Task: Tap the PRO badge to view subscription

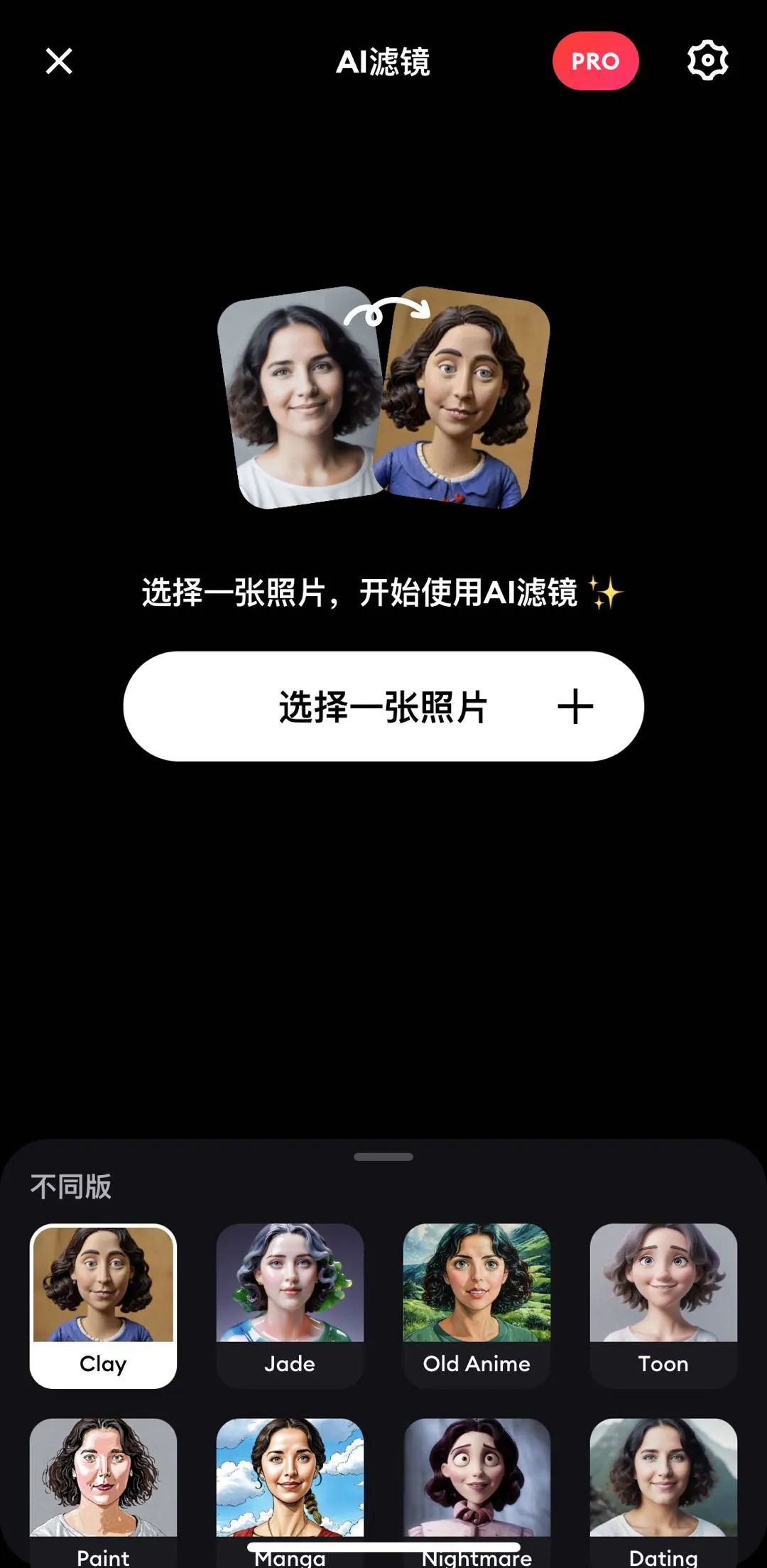Action: pyautogui.click(x=596, y=60)
